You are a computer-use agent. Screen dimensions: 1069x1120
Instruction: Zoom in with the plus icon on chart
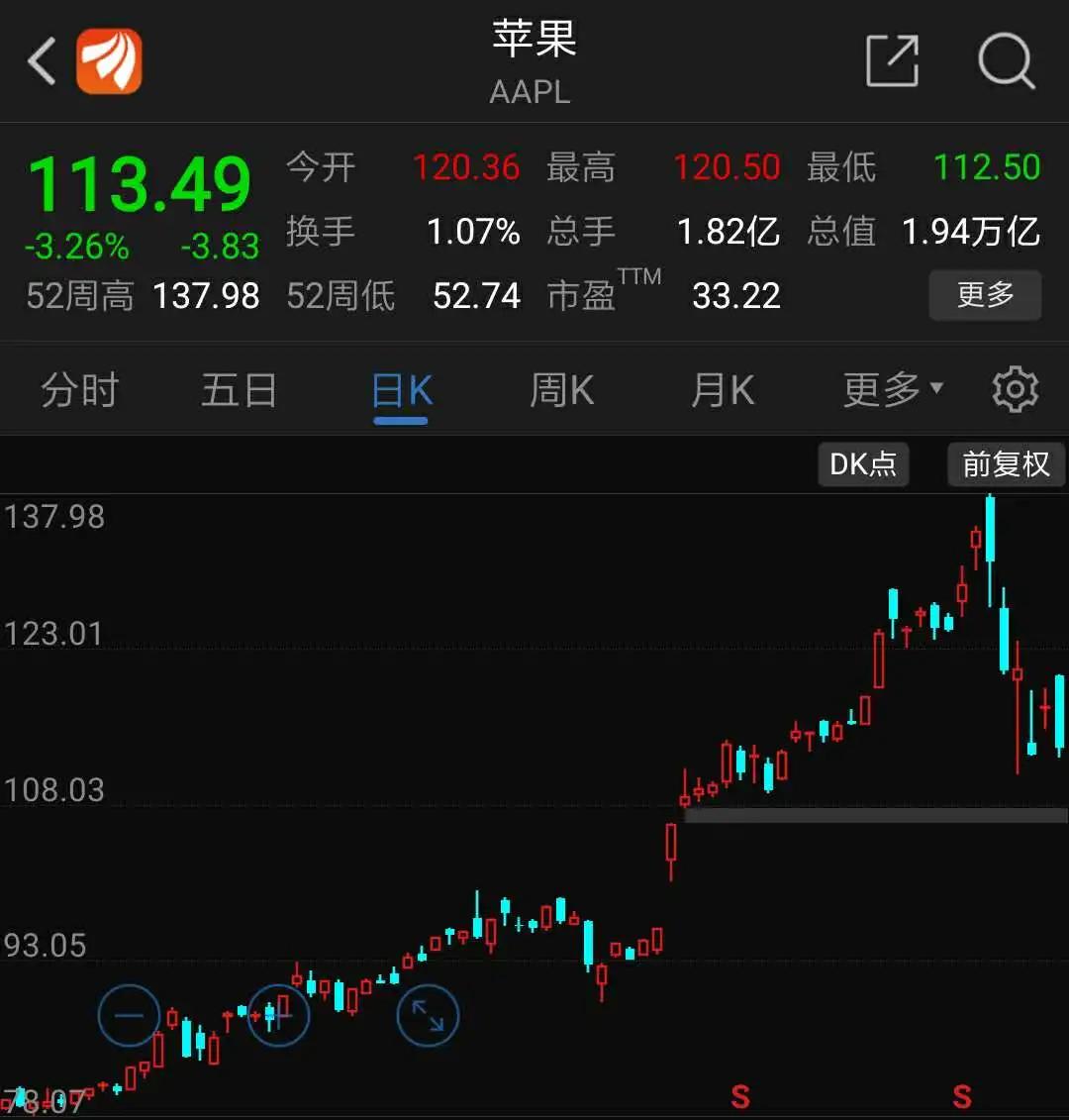tap(278, 1015)
